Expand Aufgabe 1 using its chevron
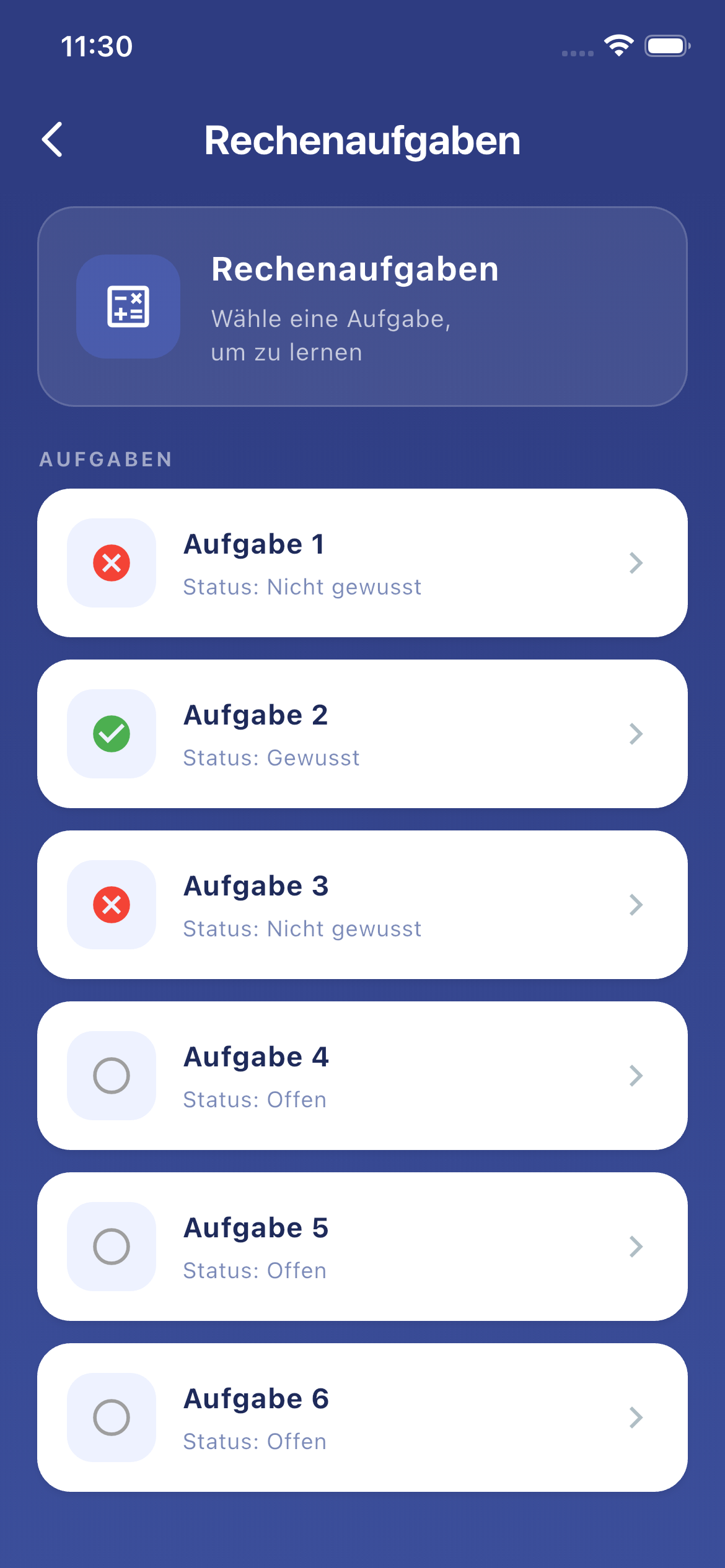 636,563
